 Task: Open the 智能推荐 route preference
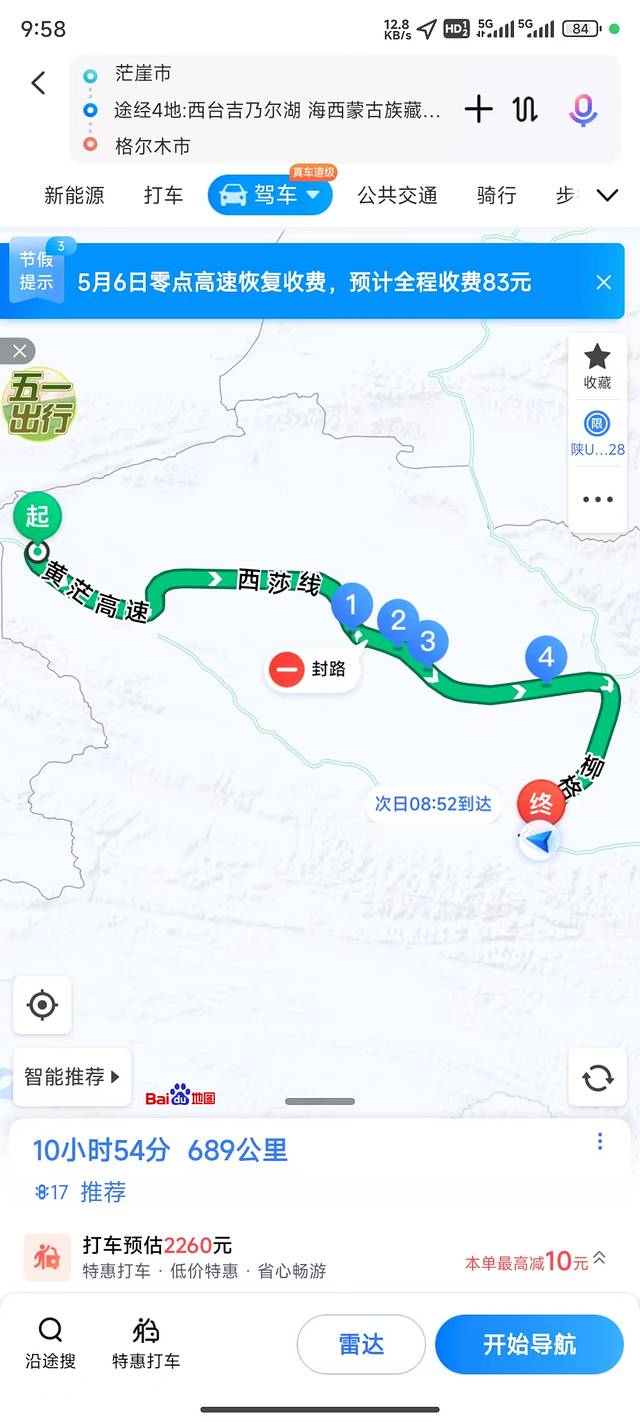[x=72, y=1077]
